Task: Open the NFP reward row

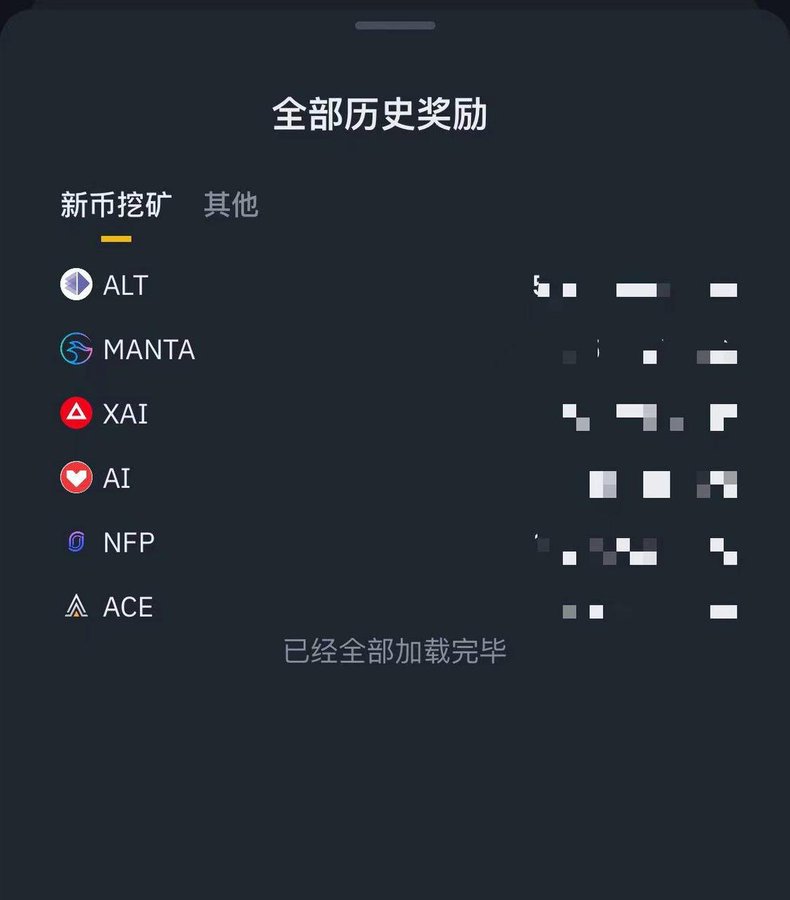Action: pos(395,543)
